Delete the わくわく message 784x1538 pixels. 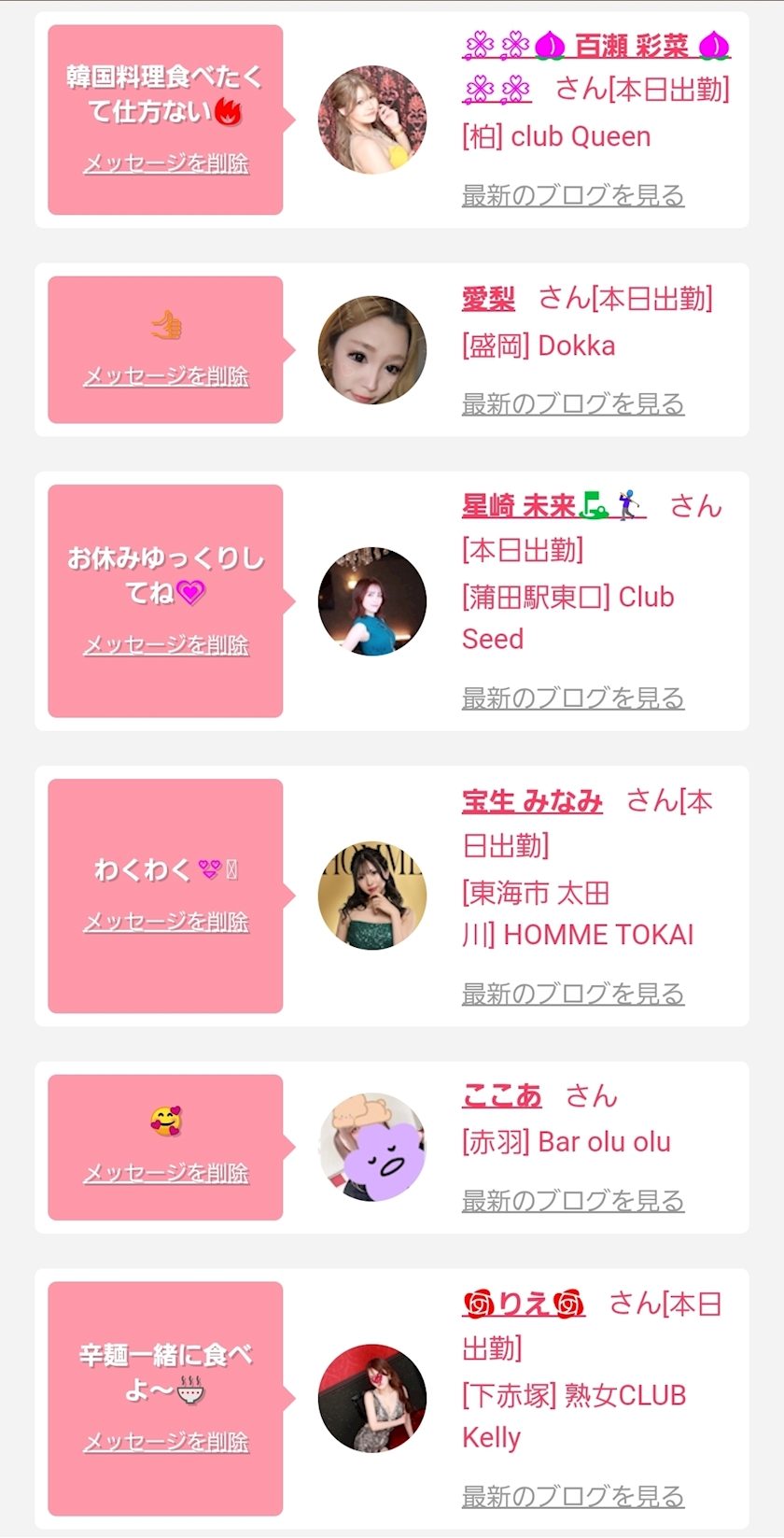click(166, 922)
